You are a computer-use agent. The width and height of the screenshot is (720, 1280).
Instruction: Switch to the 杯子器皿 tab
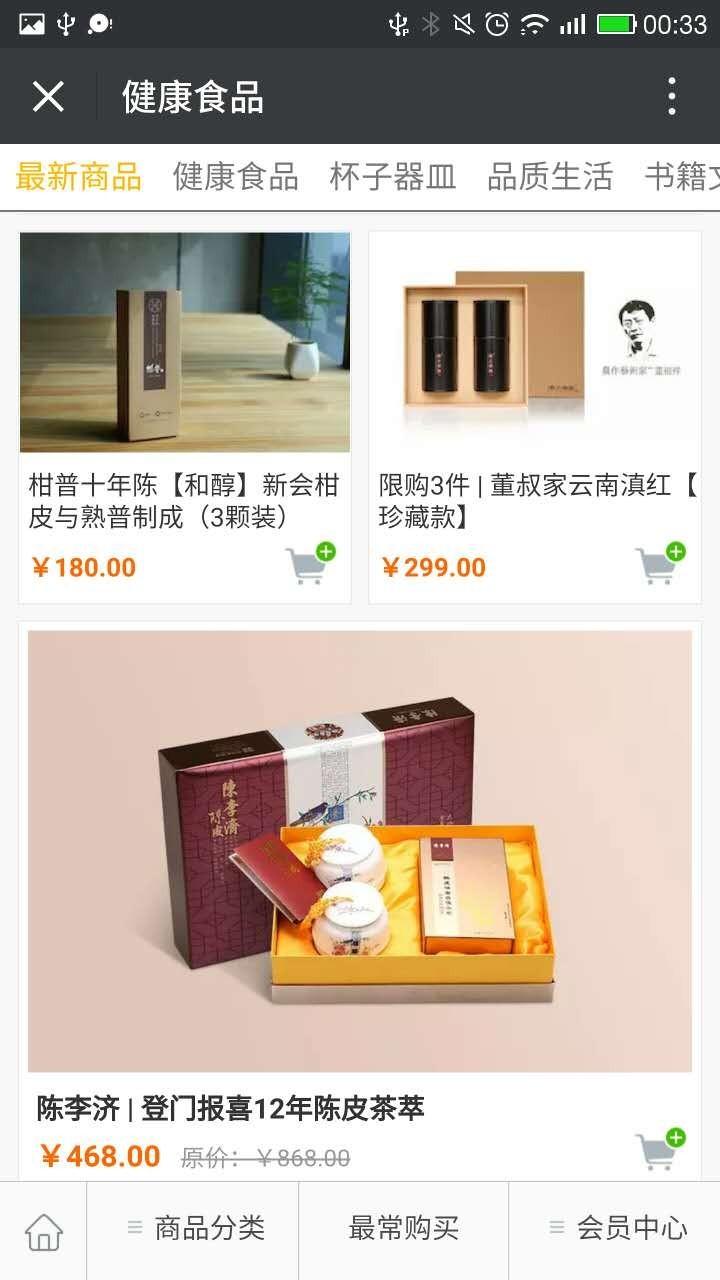point(393,178)
